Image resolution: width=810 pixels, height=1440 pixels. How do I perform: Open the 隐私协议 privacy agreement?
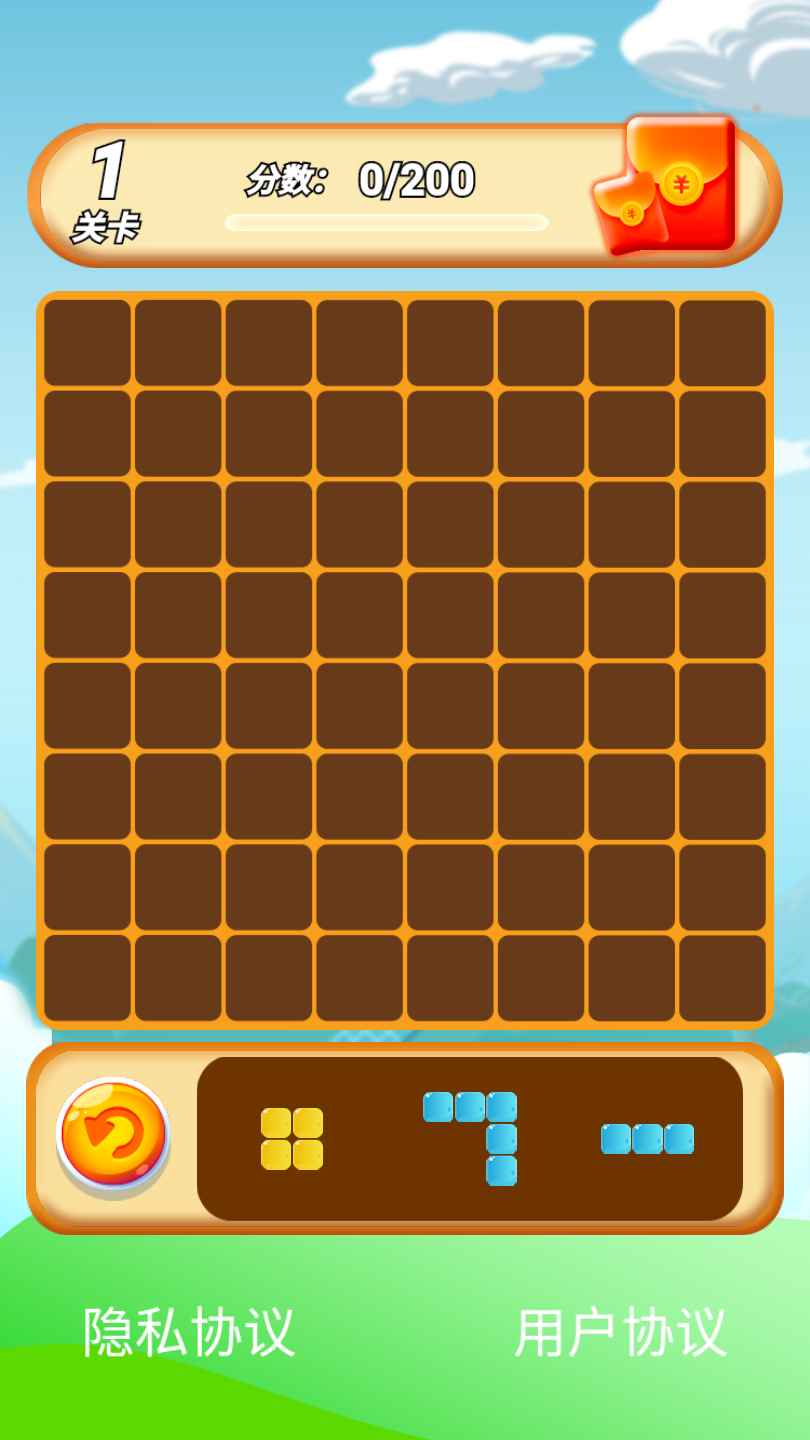pos(189,1332)
